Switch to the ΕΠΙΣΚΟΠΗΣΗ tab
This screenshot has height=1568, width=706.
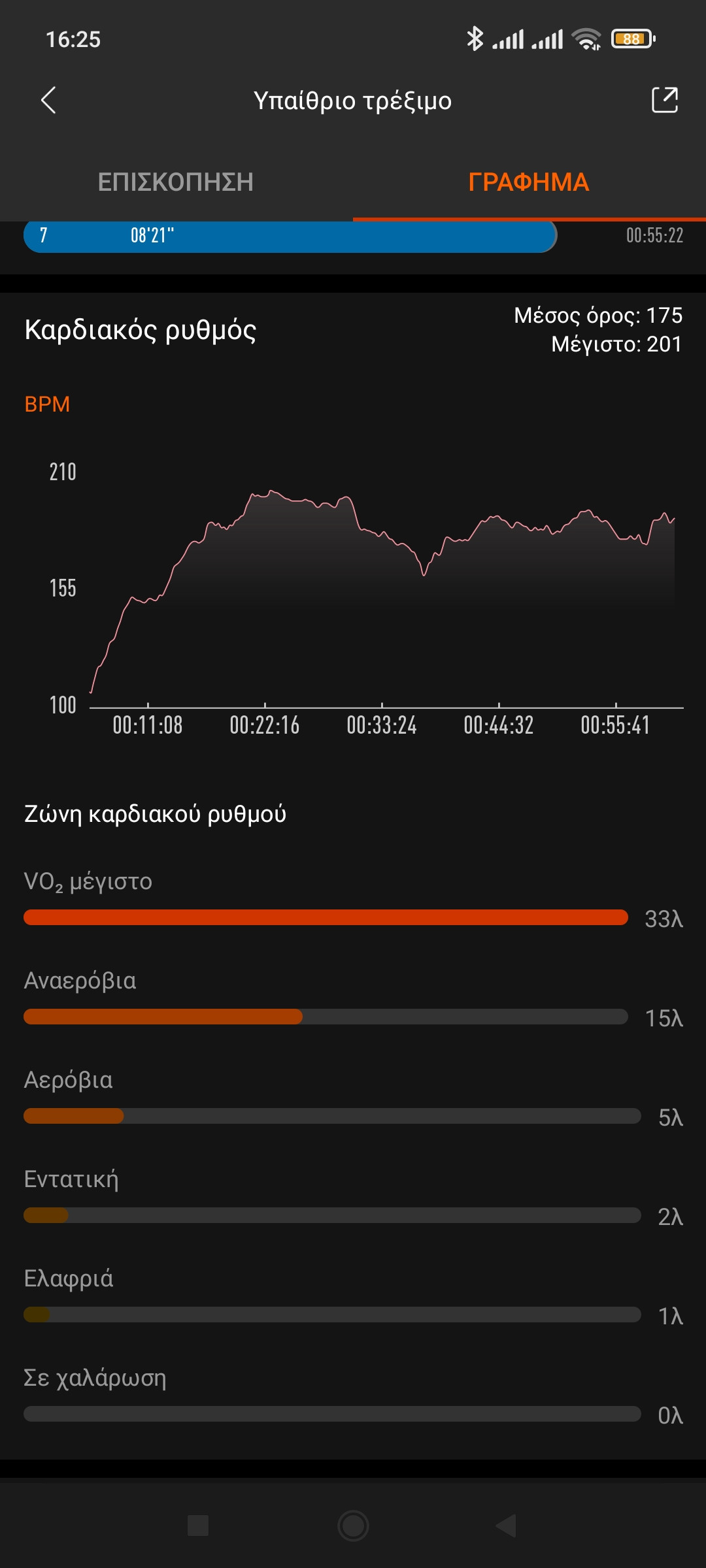point(176,182)
